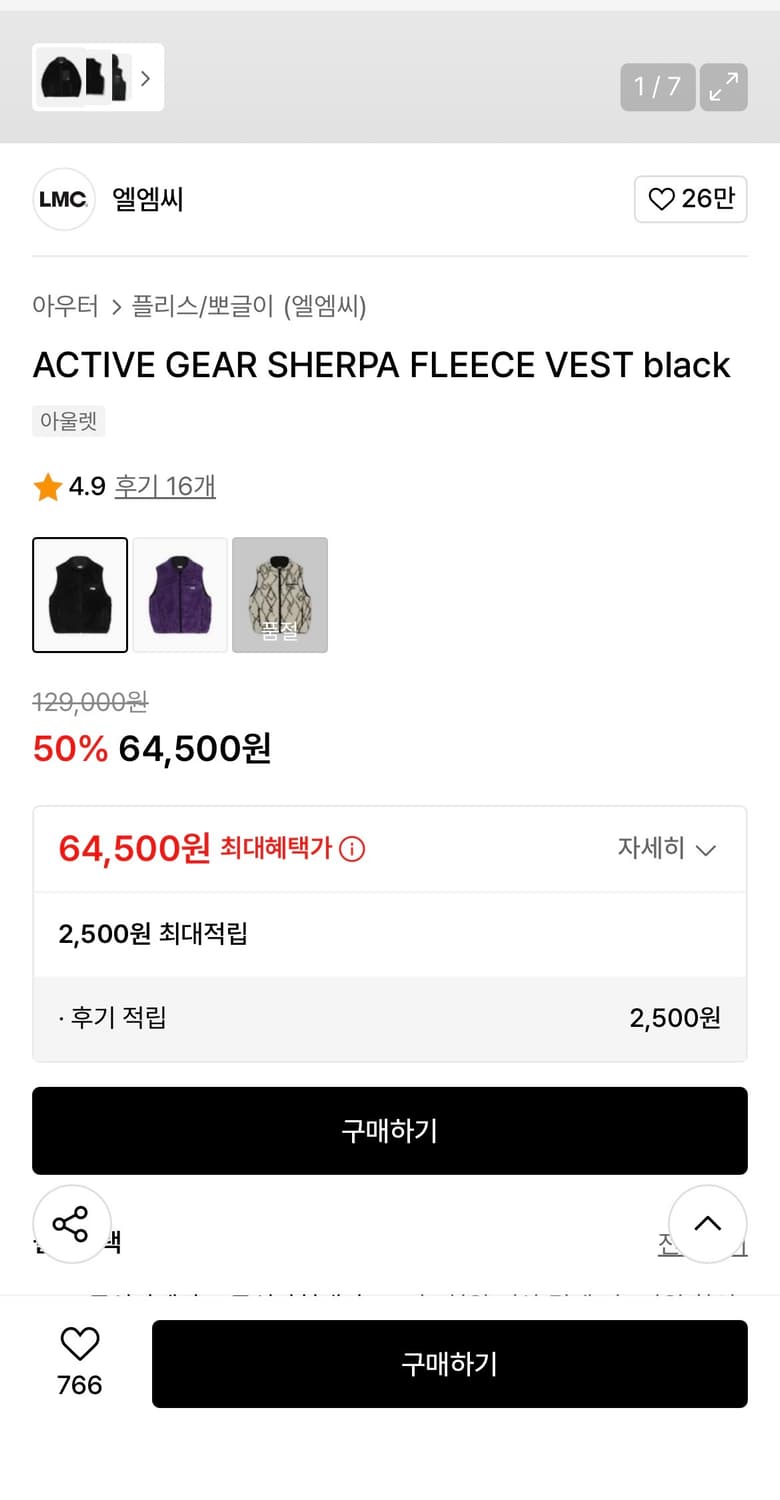Open the 후기 16개 reviews link
Screen dimensions: 780x1500
[165, 485]
